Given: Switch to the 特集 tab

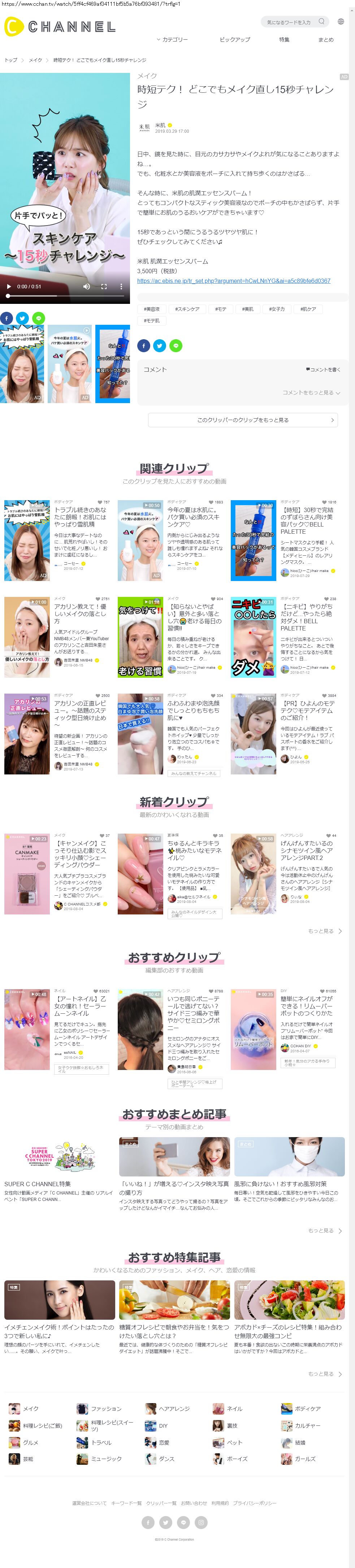Looking at the screenshot, I should coord(284,40).
